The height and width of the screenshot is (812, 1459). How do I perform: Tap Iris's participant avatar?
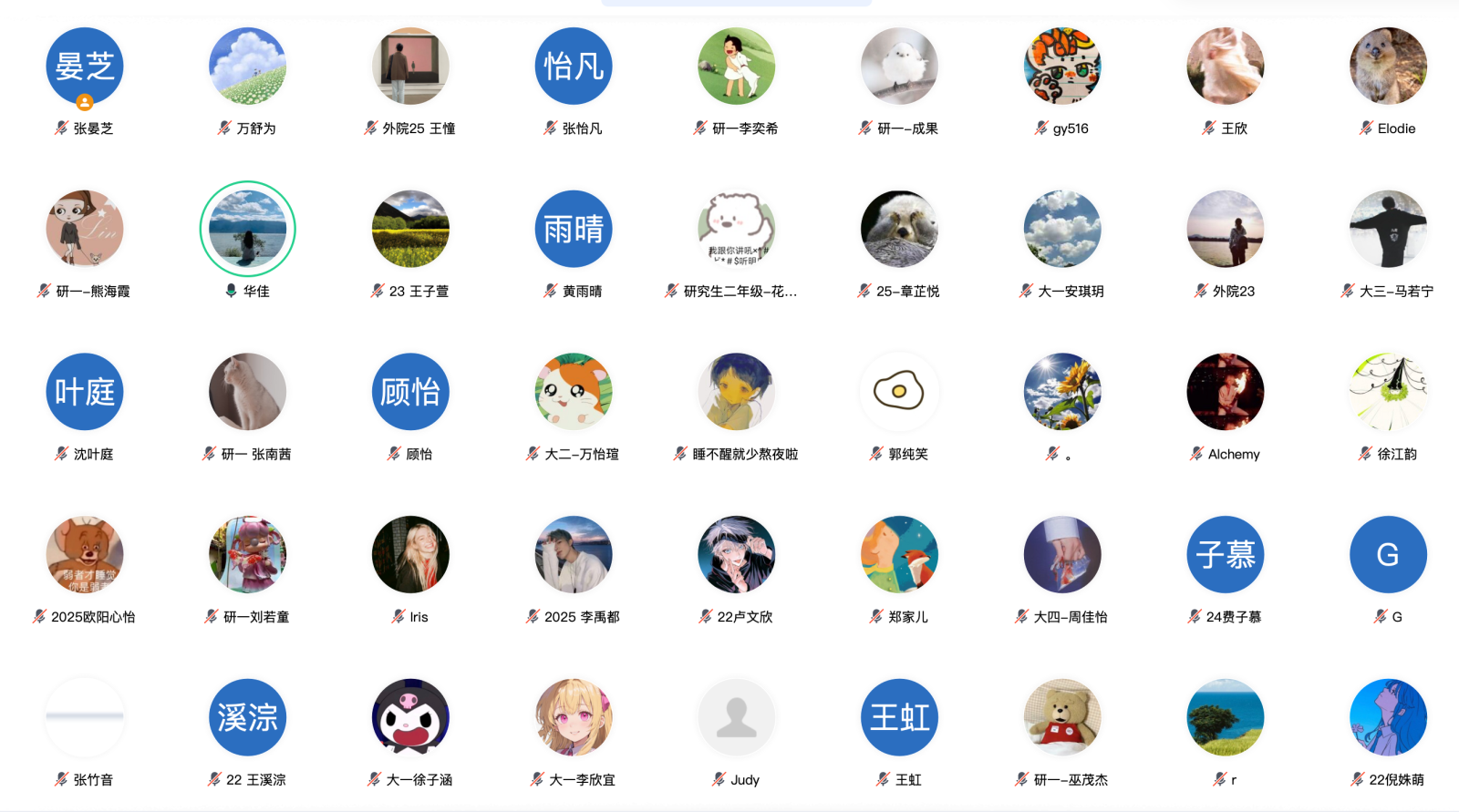(x=410, y=554)
